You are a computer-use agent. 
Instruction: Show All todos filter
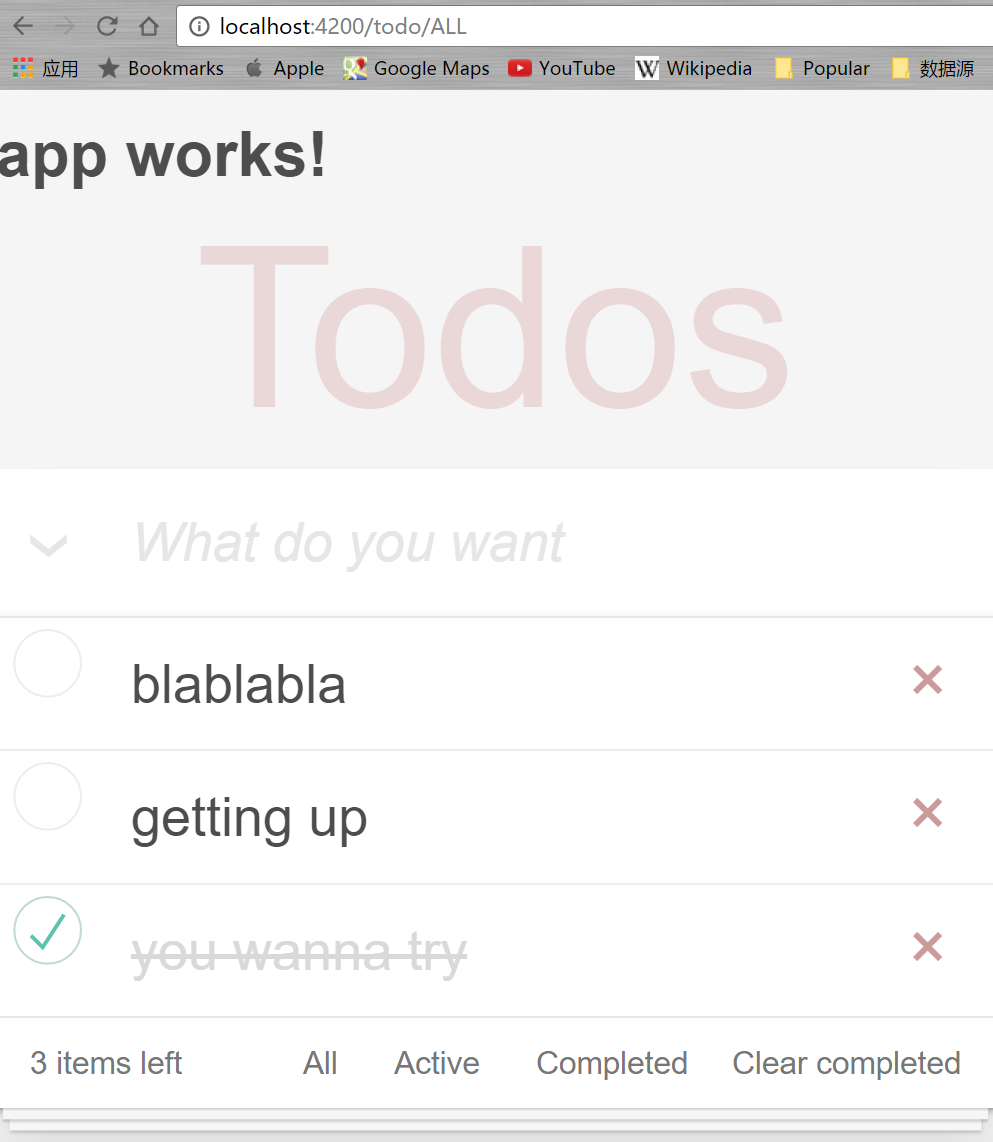[x=320, y=1063]
